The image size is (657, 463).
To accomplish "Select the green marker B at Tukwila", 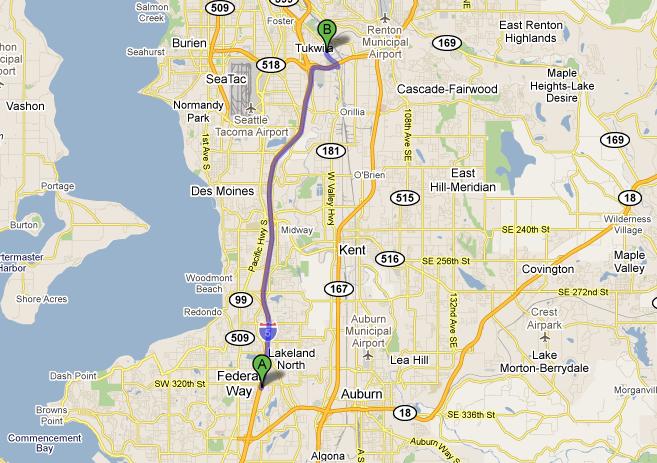I will point(324,31).
